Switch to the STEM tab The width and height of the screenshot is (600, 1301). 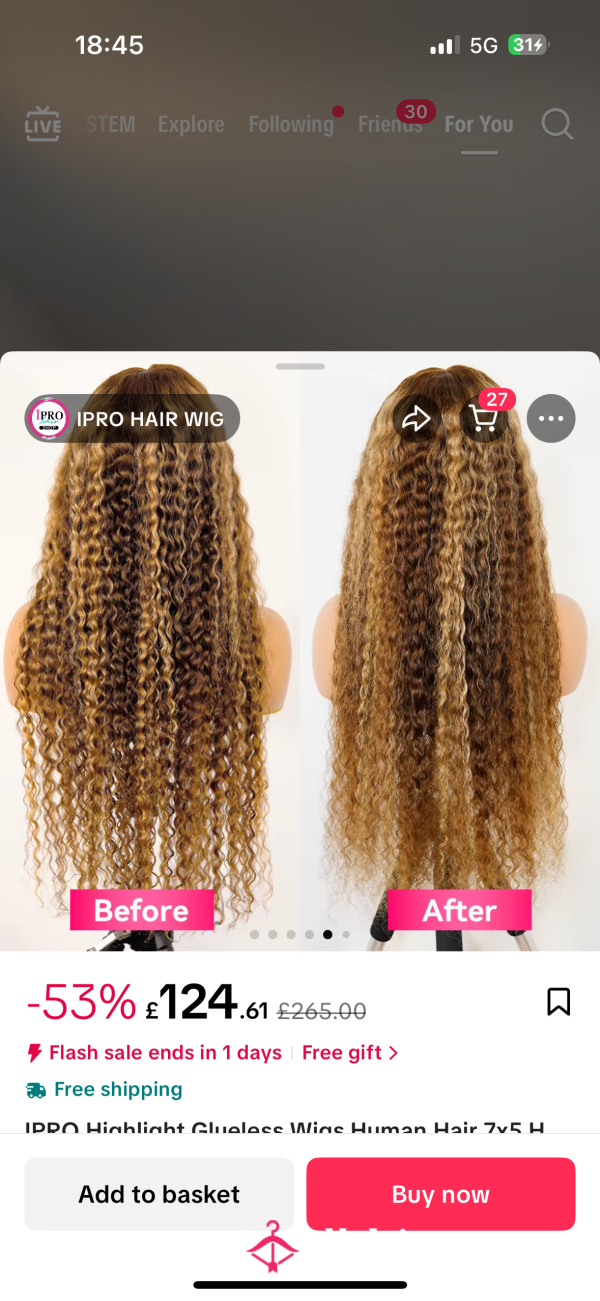[110, 125]
